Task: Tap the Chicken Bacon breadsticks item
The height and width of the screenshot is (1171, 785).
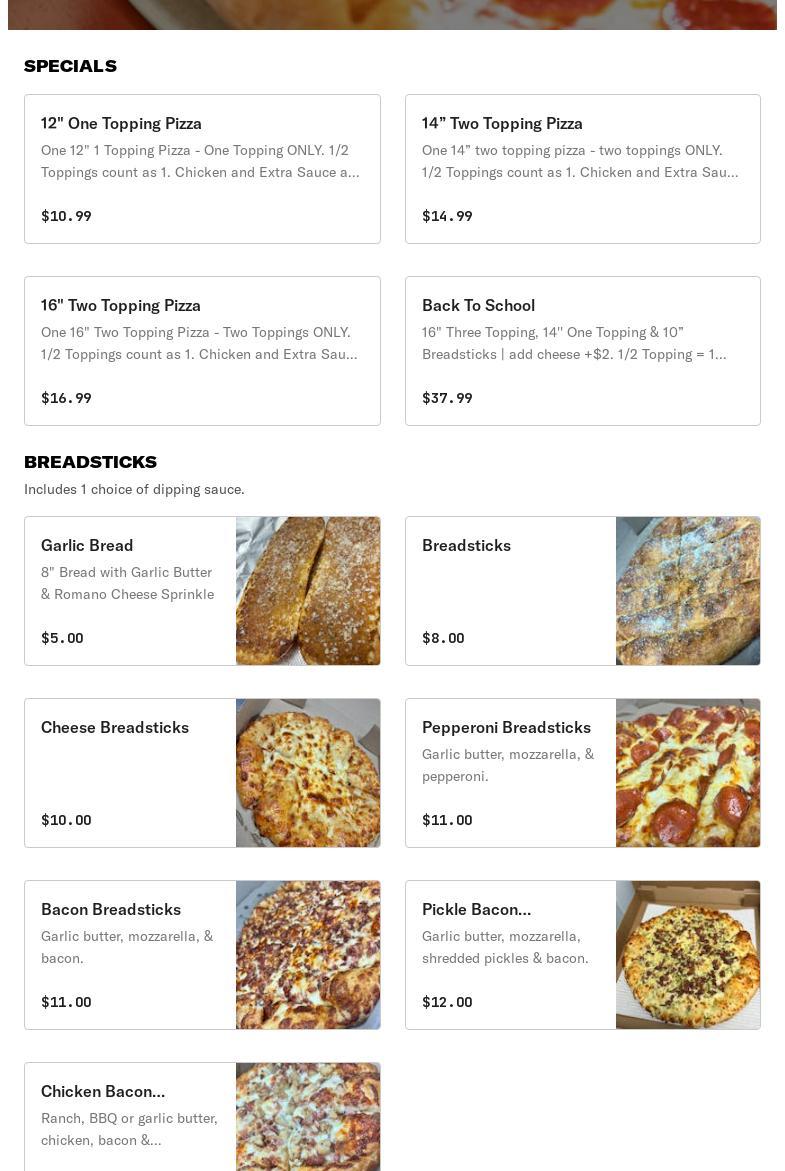Action: (202, 1117)
